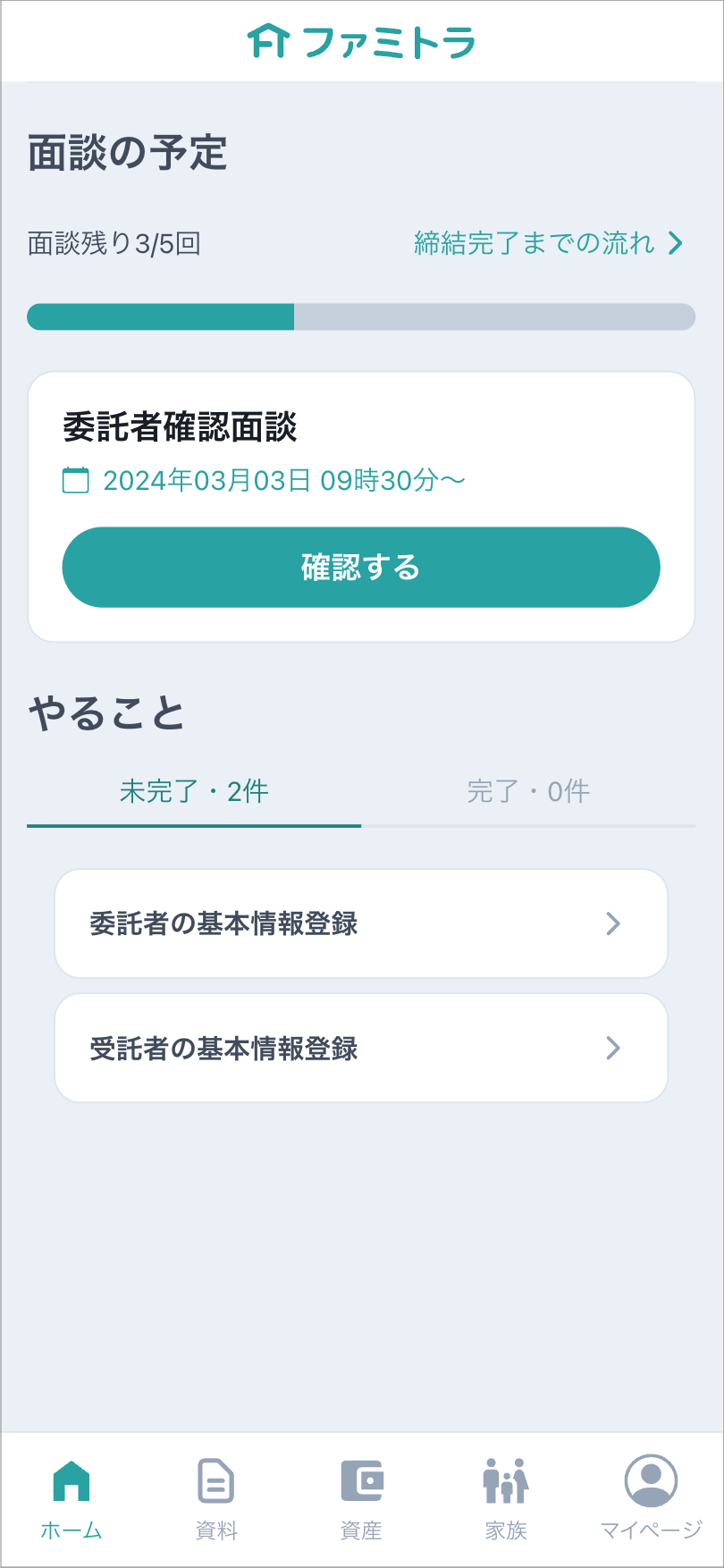This screenshot has height=1568, width=724.
Task: Open the マイページ tab
Action: 651,1499
